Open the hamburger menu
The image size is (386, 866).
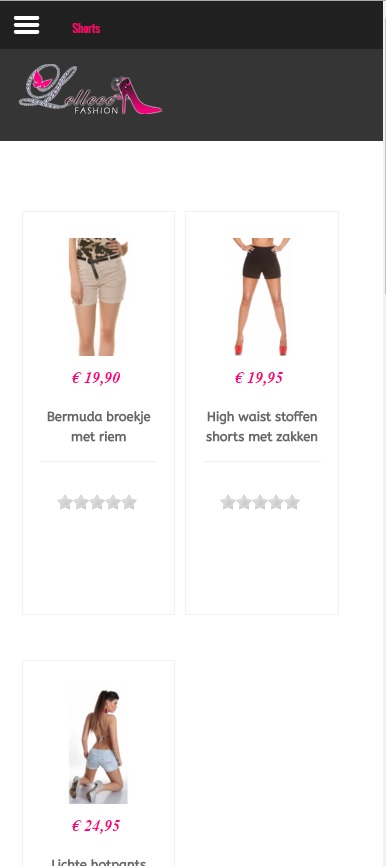(27, 25)
